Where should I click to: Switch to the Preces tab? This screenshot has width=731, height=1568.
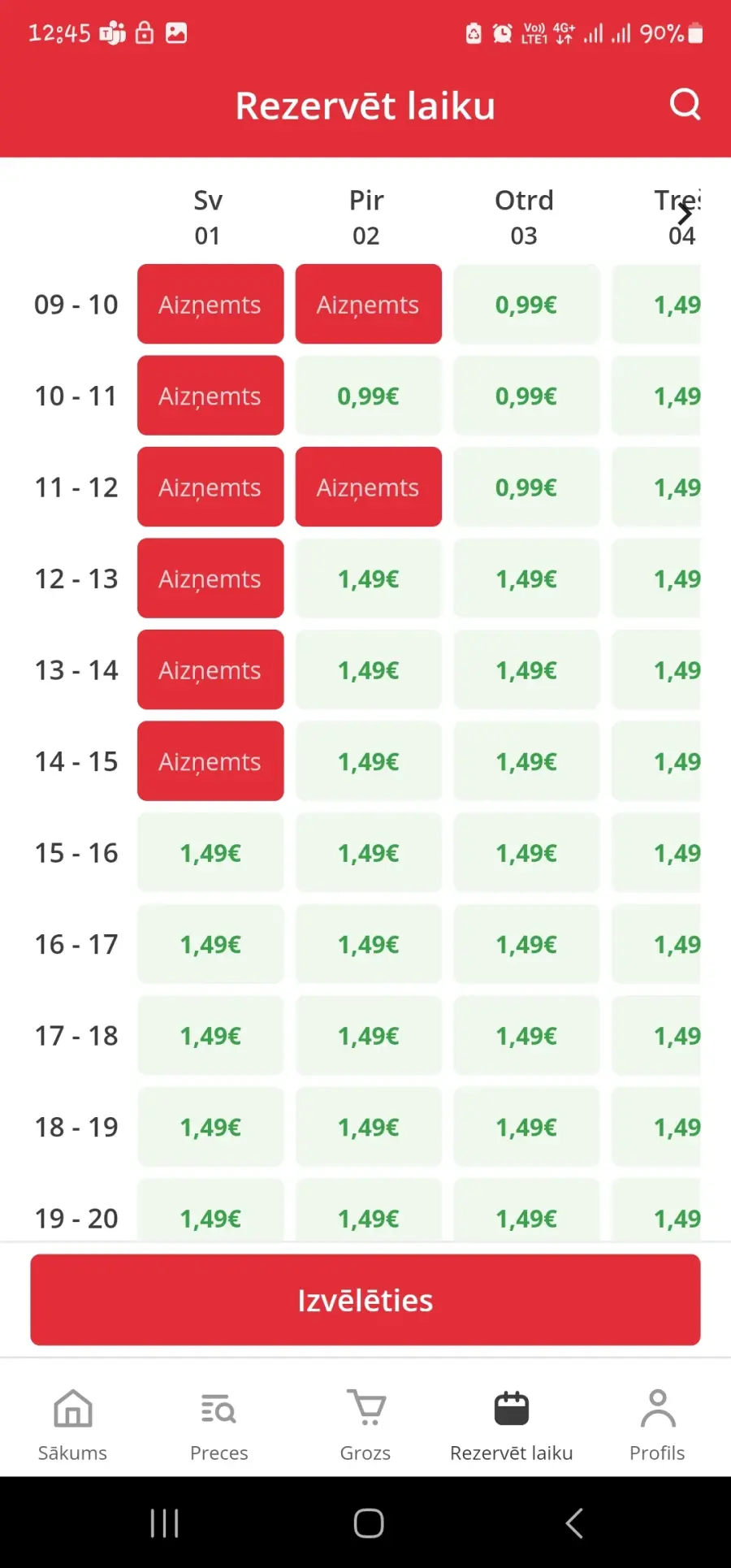tap(219, 1425)
